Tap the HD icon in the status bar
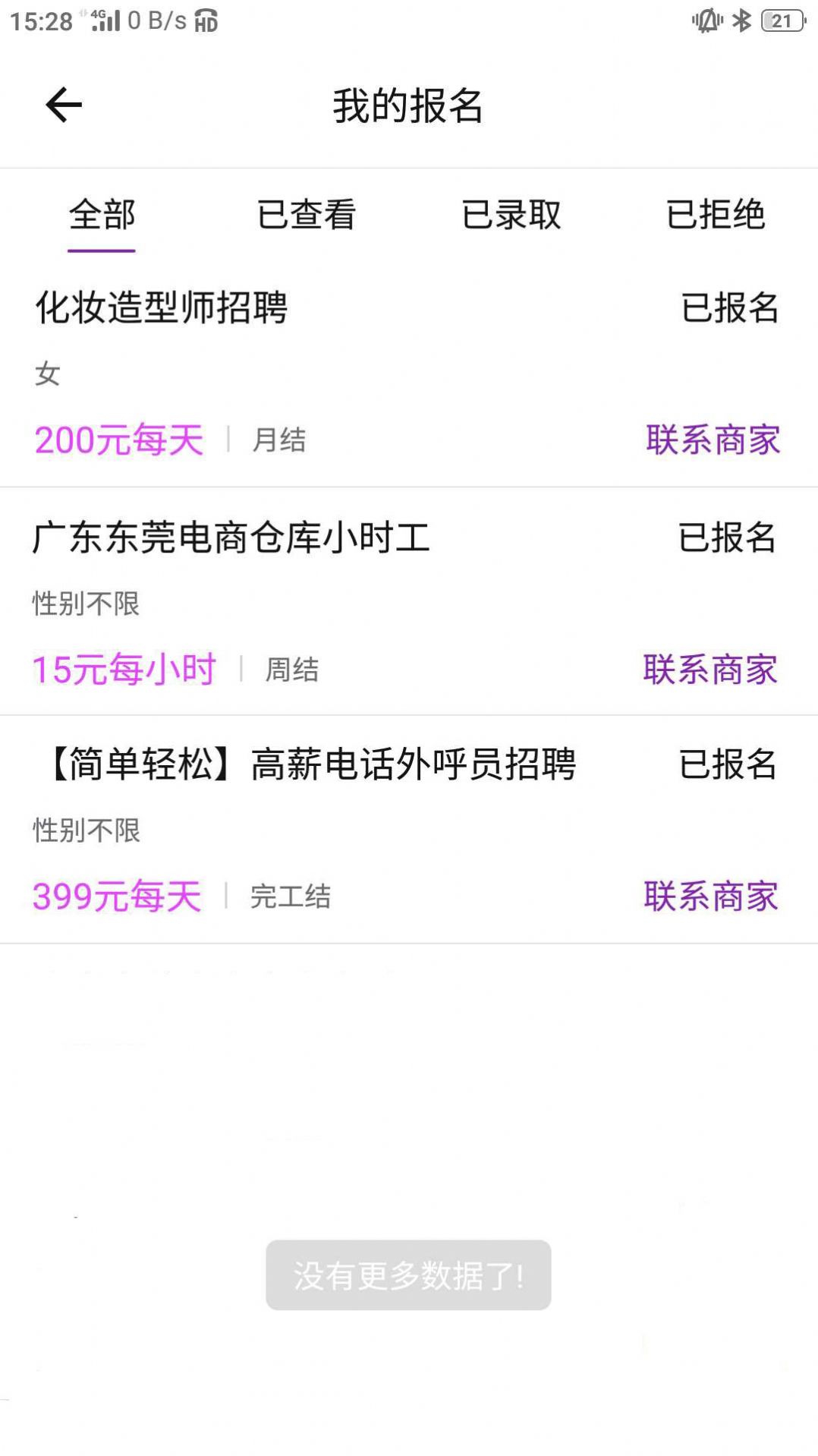Viewport: 818px width, 1456px height. (203, 21)
